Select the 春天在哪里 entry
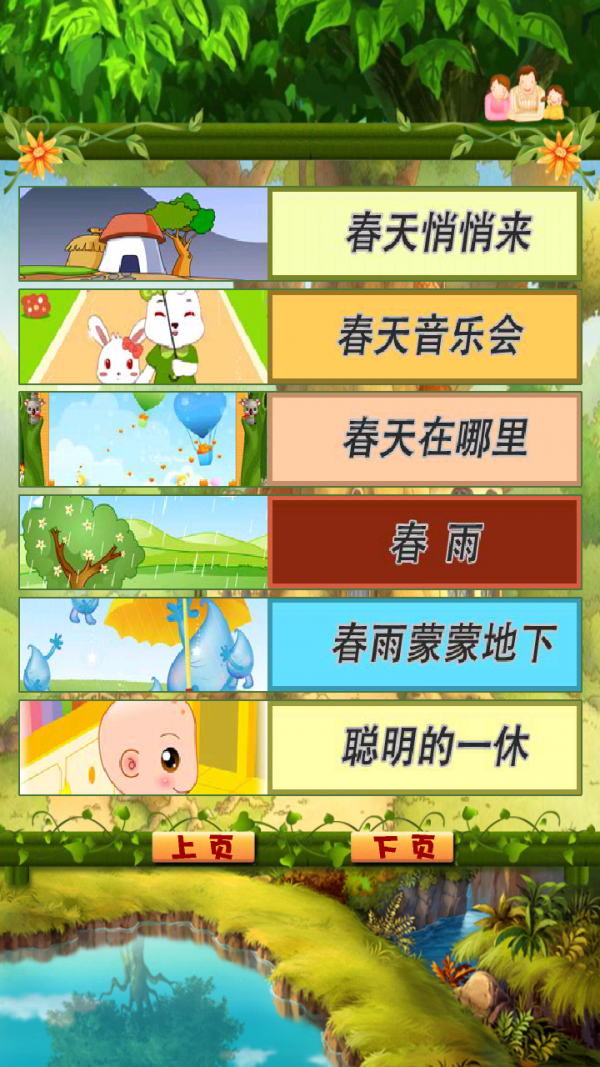This screenshot has width=600, height=1067. click(425, 439)
